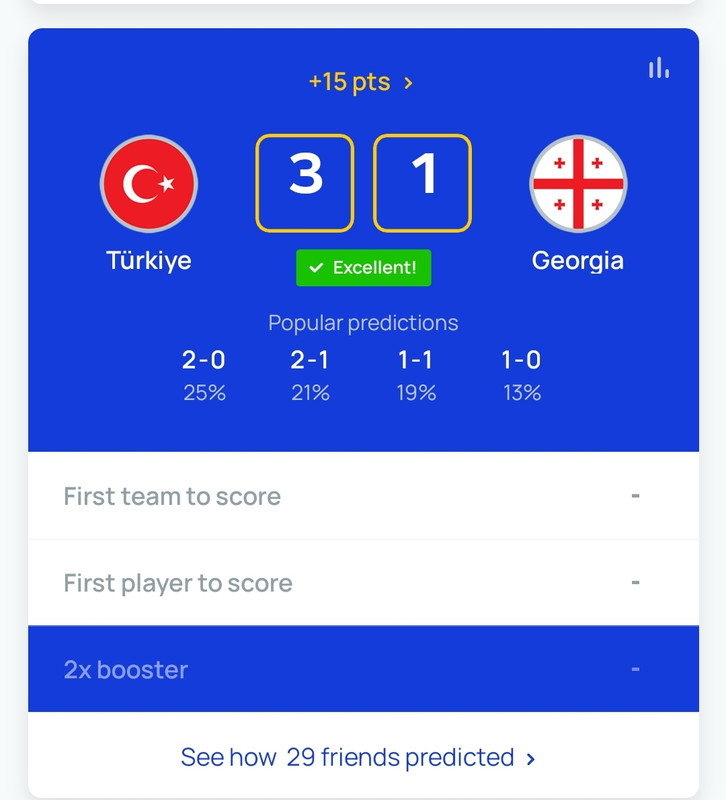Select the 2x booster row
The height and width of the screenshot is (800, 726).
click(362, 669)
